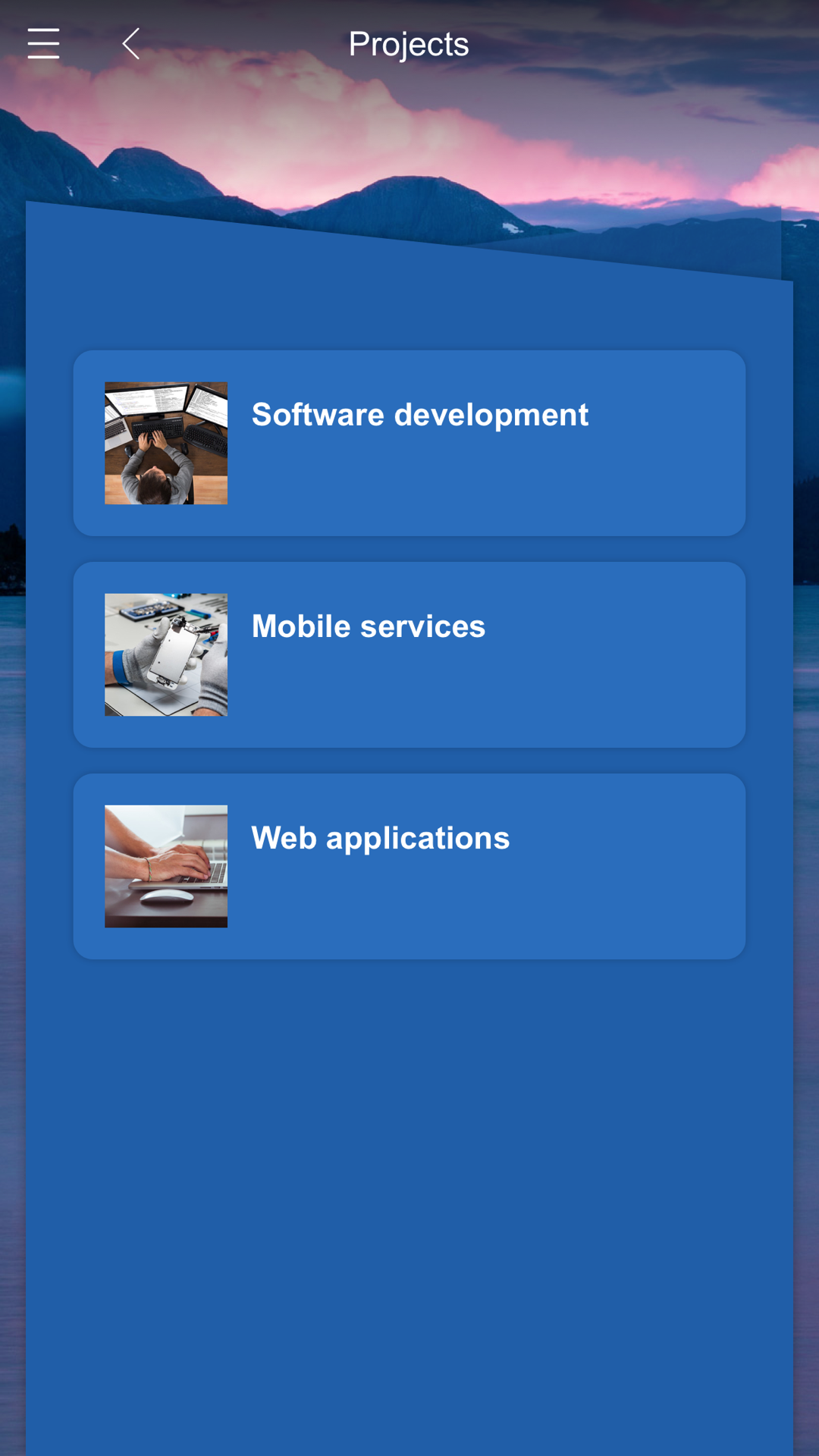Click the picture of disassembled phone repair
The height and width of the screenshot is (1456, 819).
click(x=166, y=654)
